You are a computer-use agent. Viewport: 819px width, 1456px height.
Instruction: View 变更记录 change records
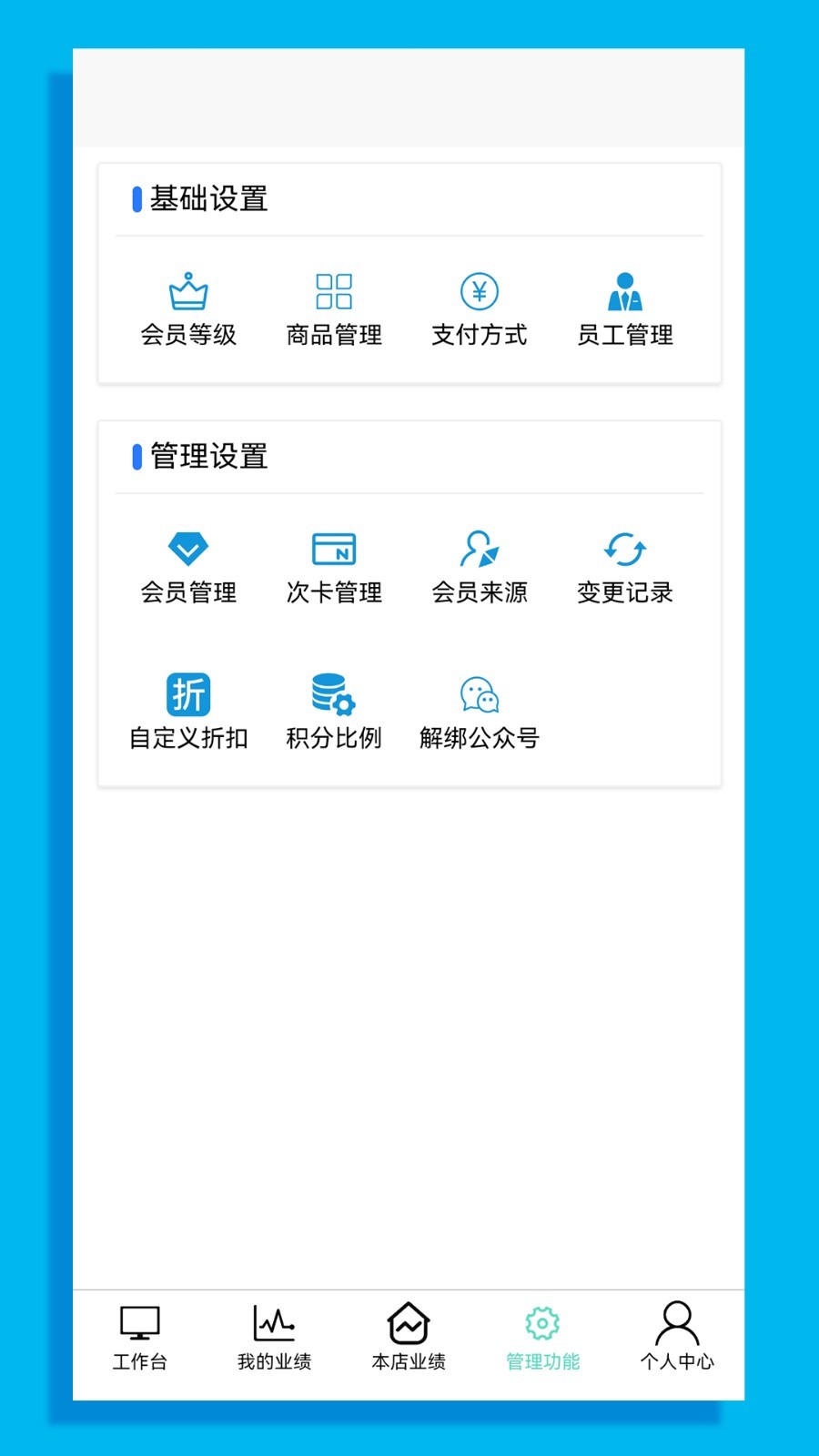point(625,567)
